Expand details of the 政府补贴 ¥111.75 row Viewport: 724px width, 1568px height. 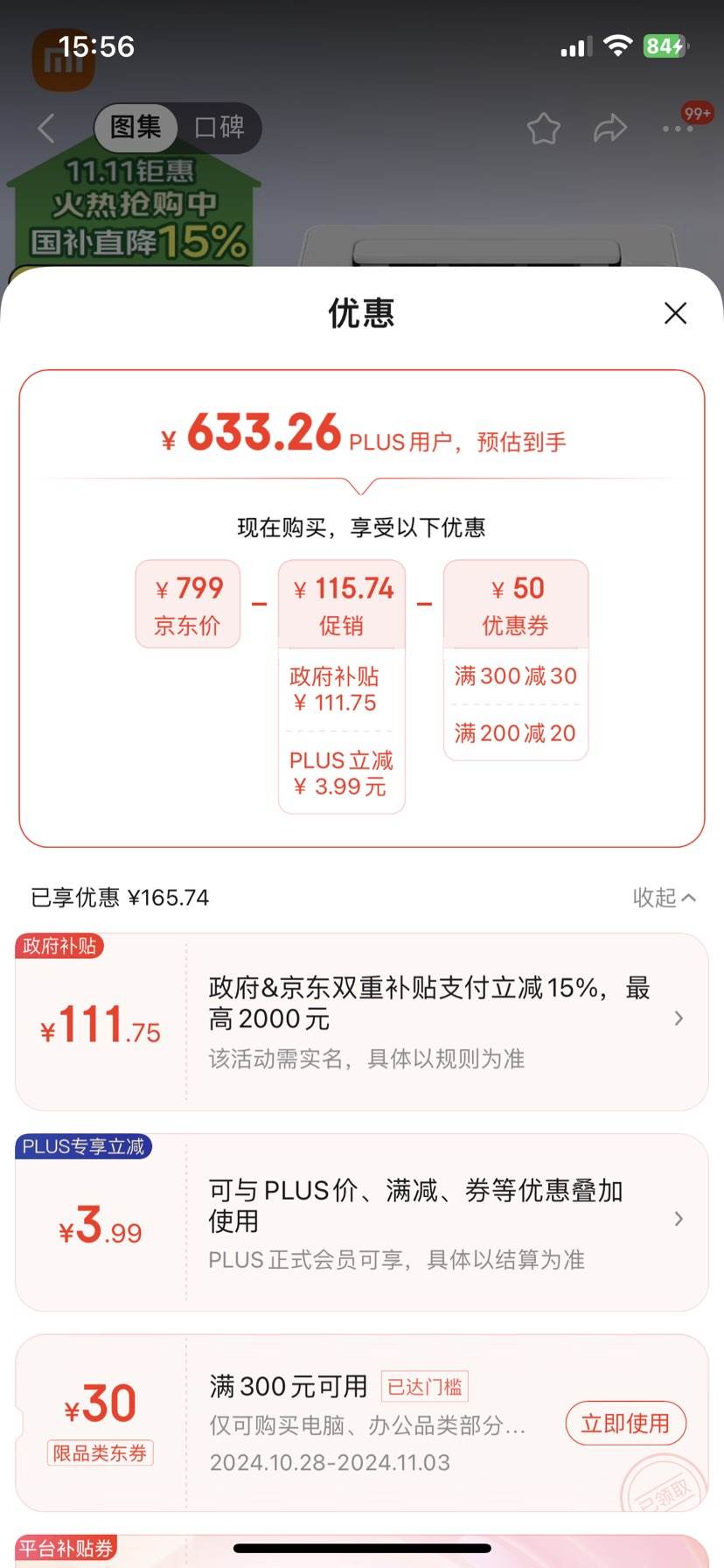point(679,1019)
